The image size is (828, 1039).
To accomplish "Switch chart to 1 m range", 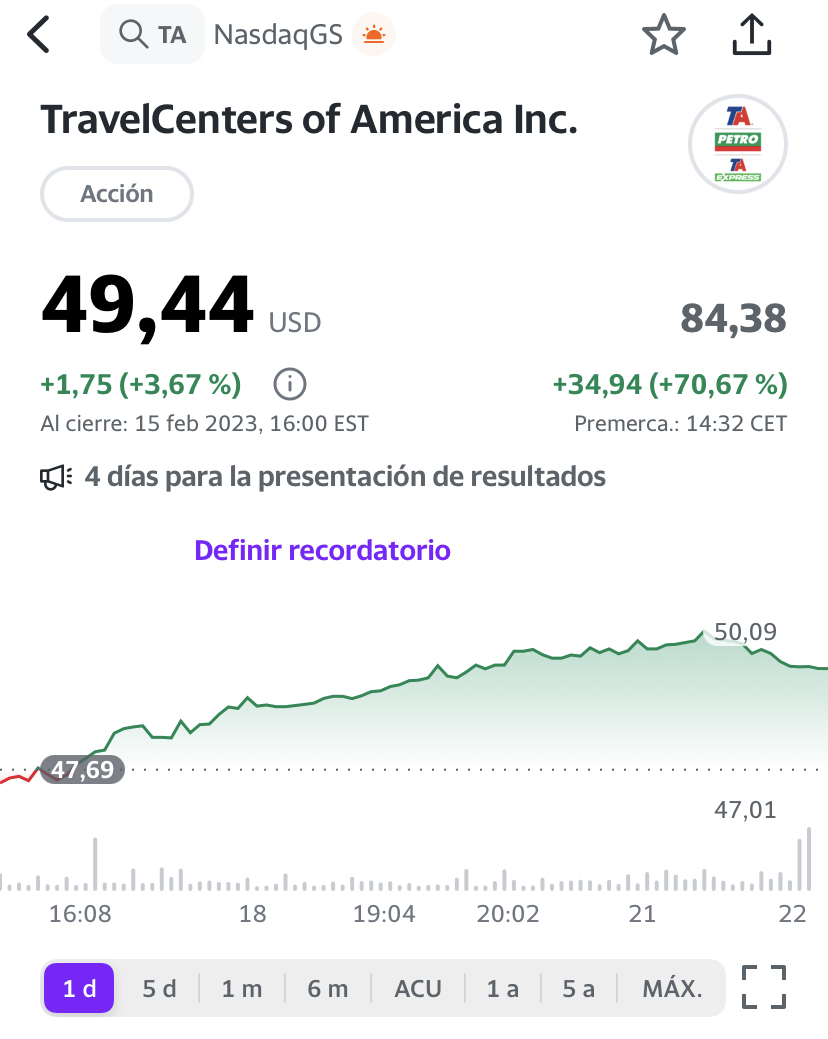I will pyautogui.click(x=242, y=989).
